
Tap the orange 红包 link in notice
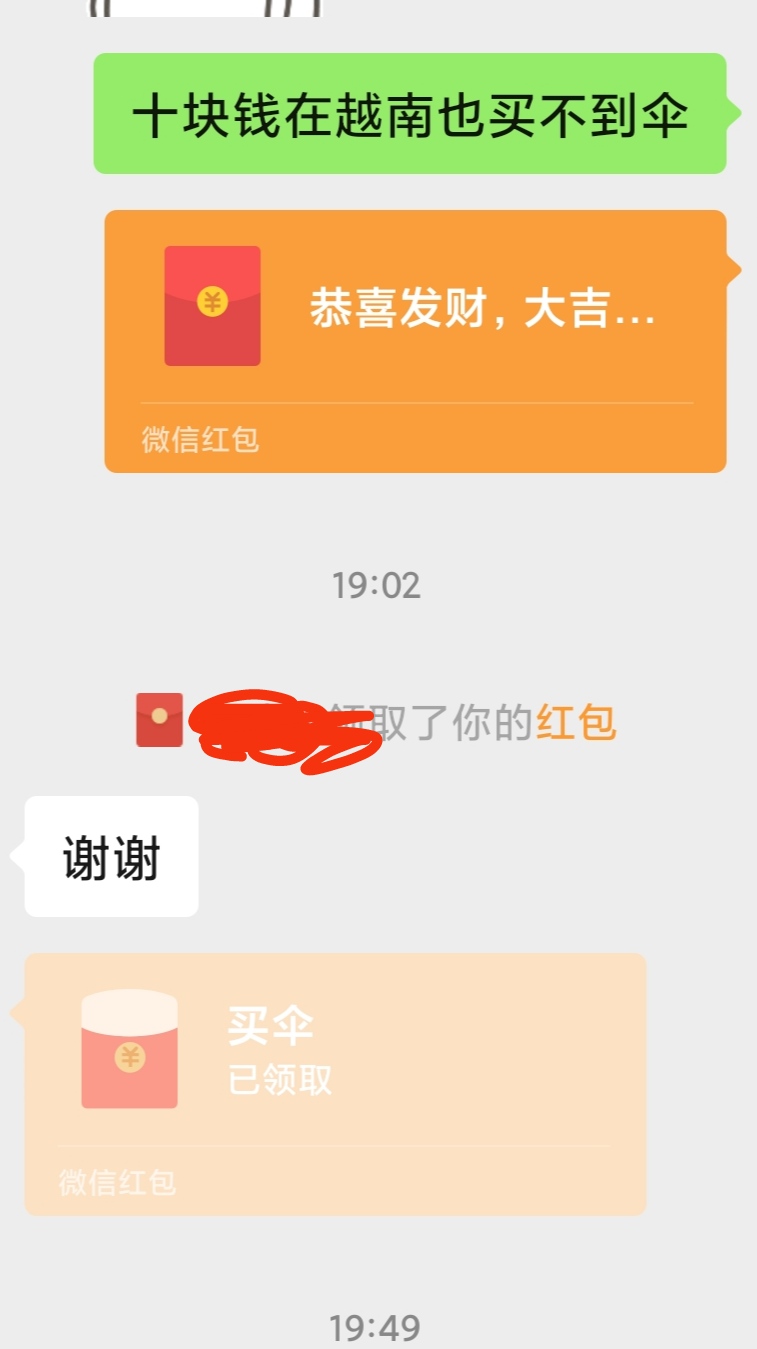577,723
